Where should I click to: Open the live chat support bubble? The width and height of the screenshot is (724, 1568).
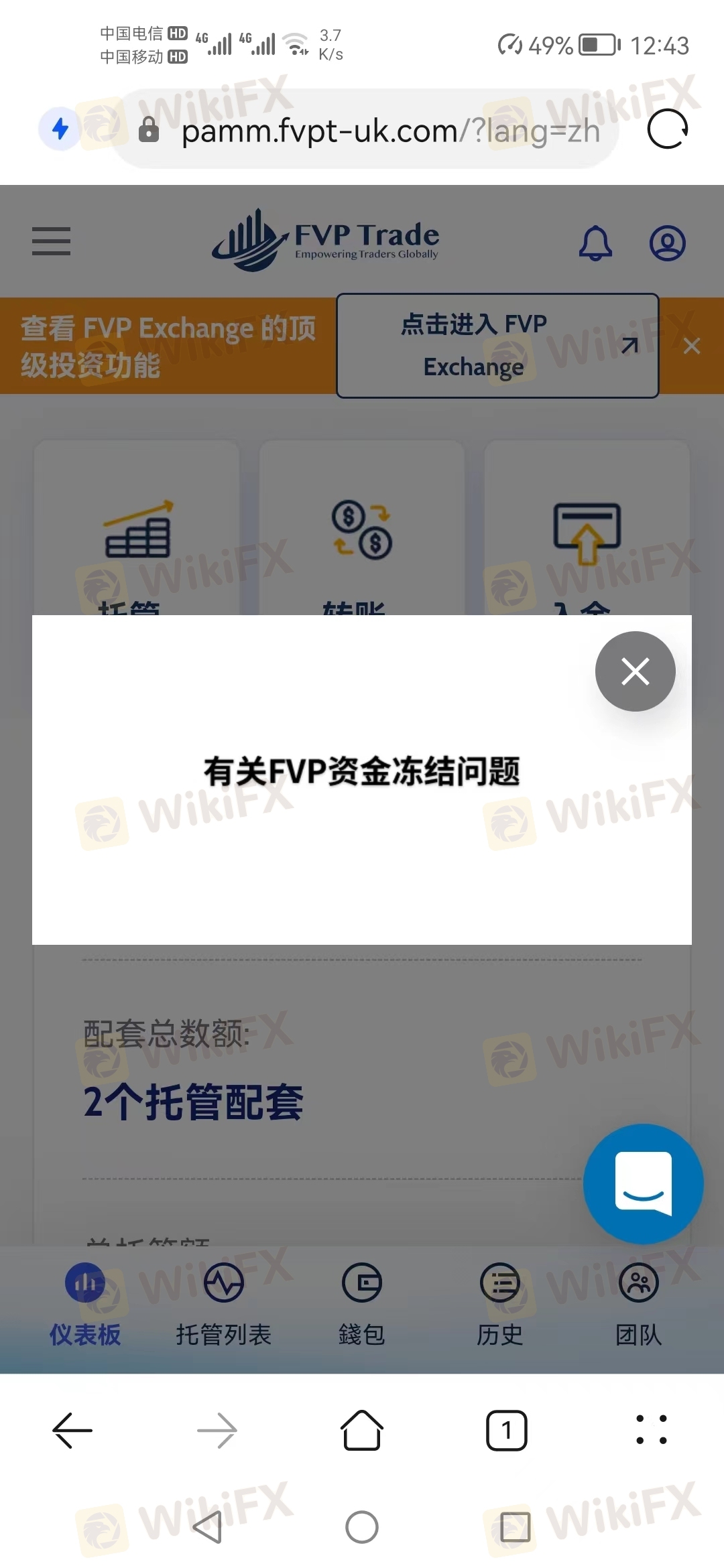[x=644, y=1184]
